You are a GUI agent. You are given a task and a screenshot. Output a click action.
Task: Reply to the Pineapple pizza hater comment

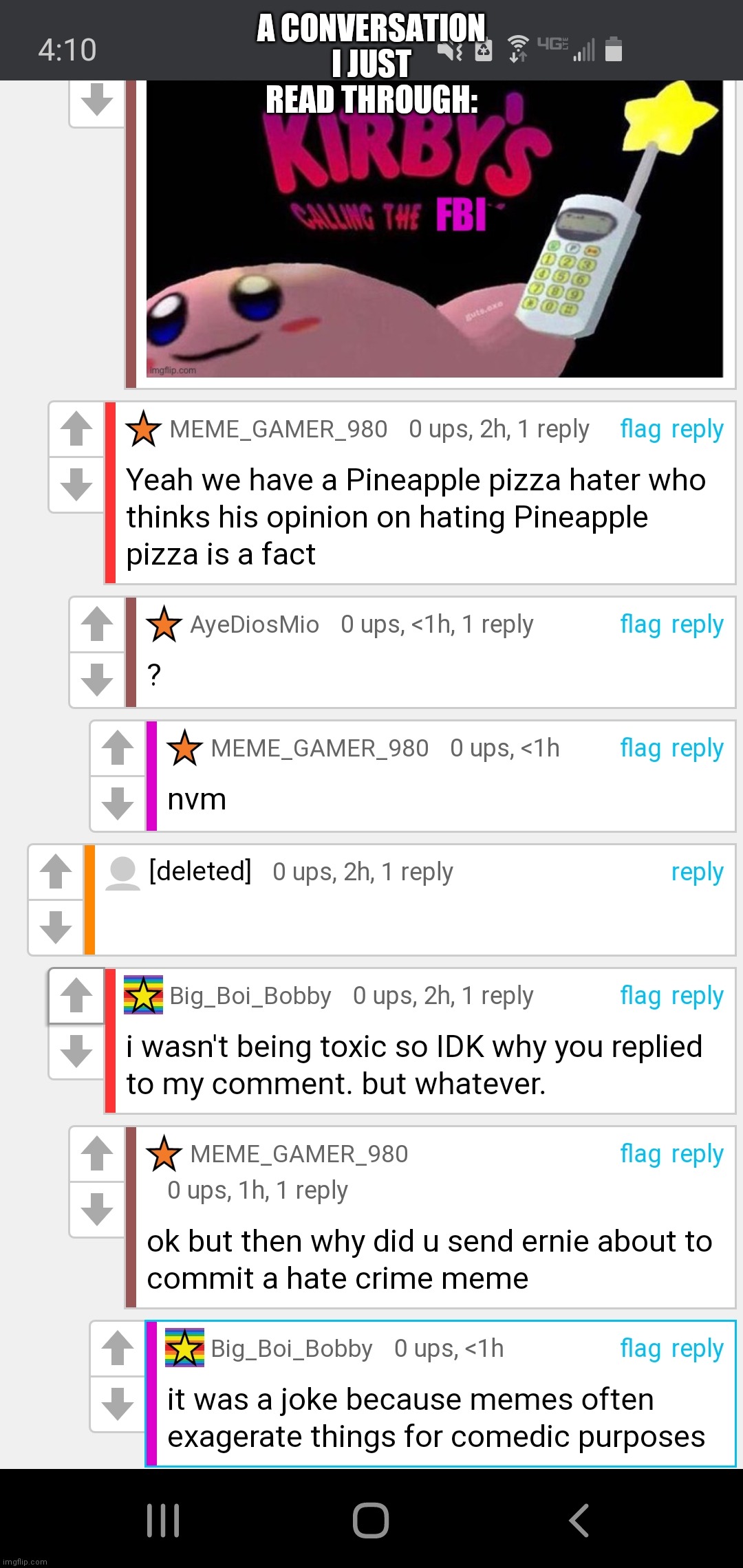(697, 429)
